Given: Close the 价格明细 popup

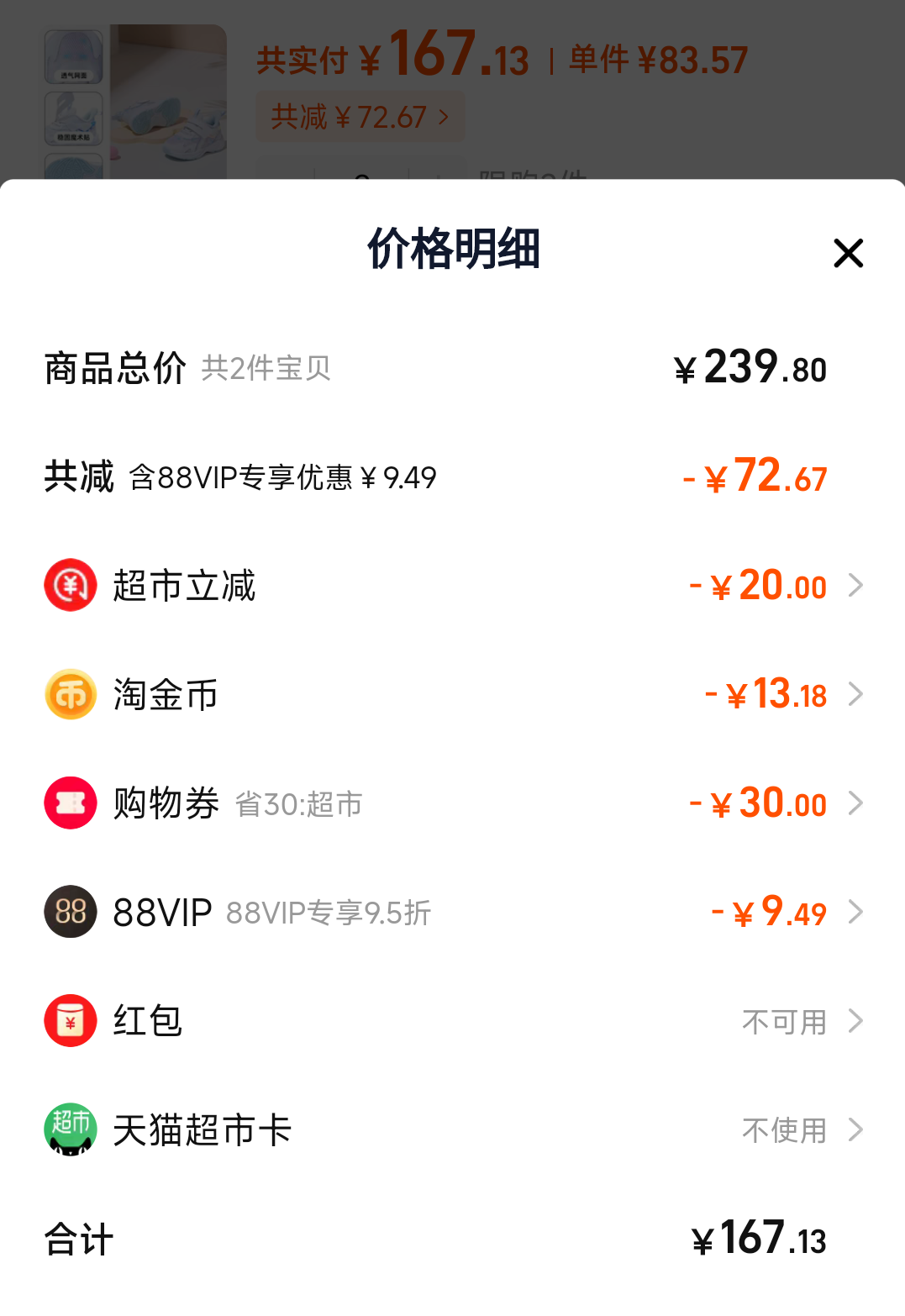Looking at the screenshot, I should 848,253.
